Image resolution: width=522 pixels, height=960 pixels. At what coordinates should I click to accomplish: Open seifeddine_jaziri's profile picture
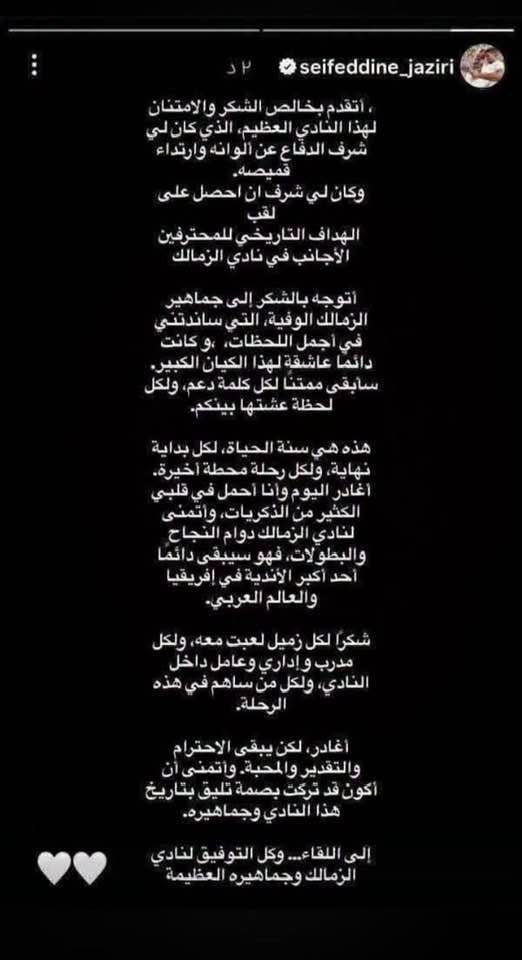(482, 66)
